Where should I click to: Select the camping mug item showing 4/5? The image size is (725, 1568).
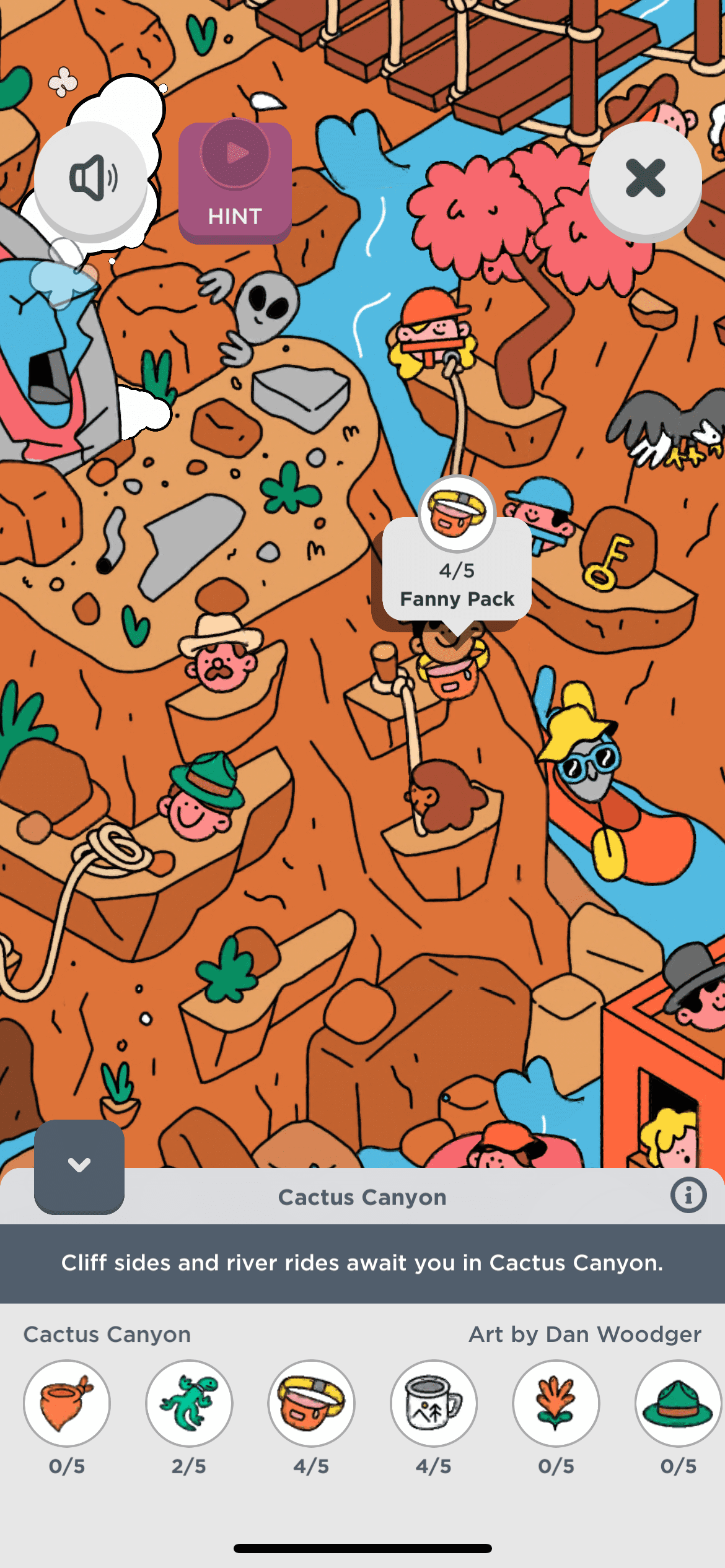point(434,1403)
